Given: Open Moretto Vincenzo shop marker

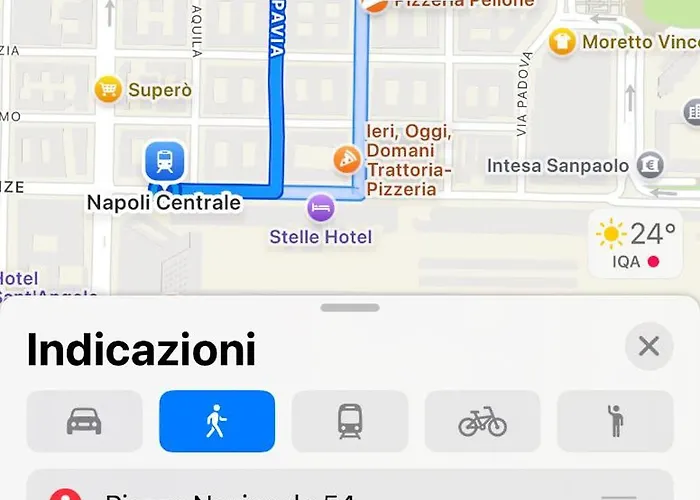Looking at the screenshot, I should coord(562,42).
